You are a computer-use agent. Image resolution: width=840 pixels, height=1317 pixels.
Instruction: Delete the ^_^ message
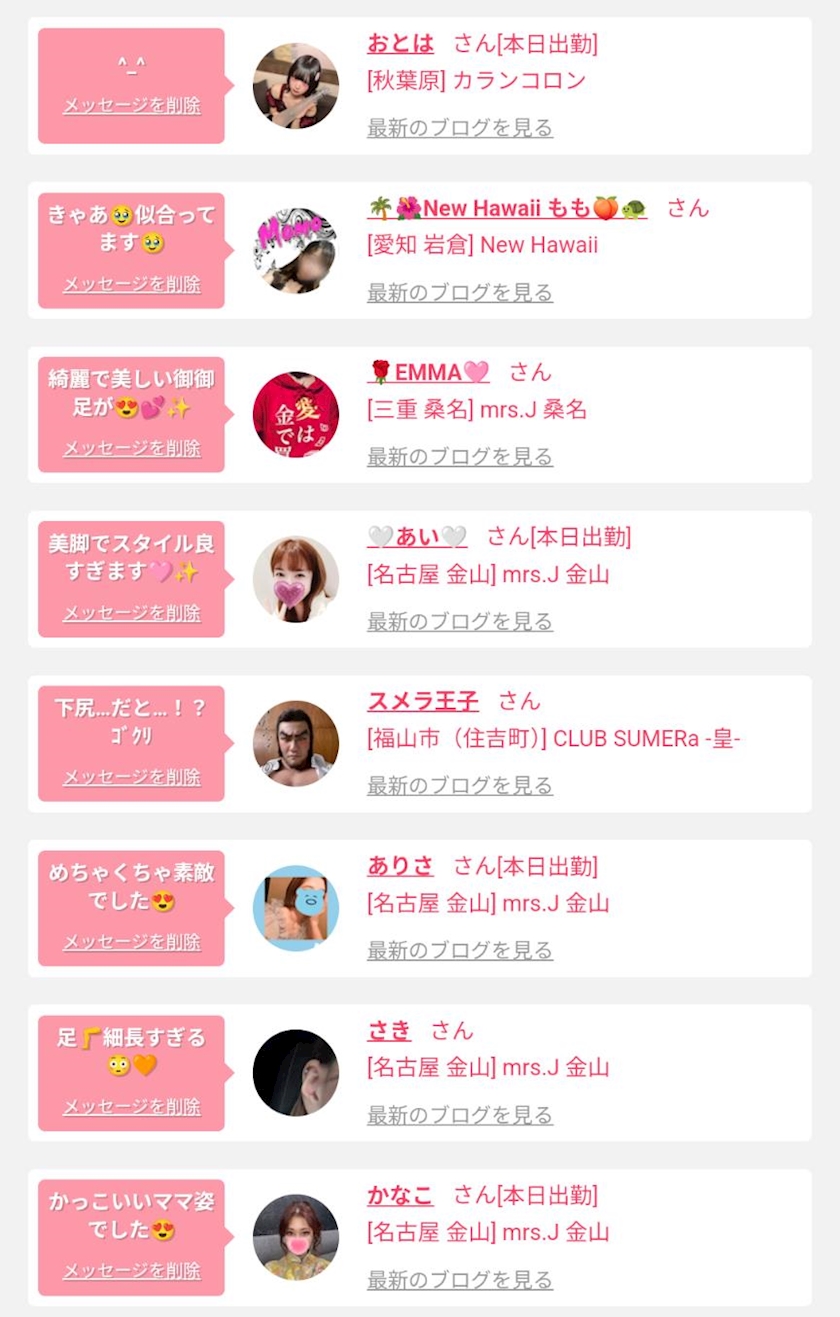[x=132, y=105]
